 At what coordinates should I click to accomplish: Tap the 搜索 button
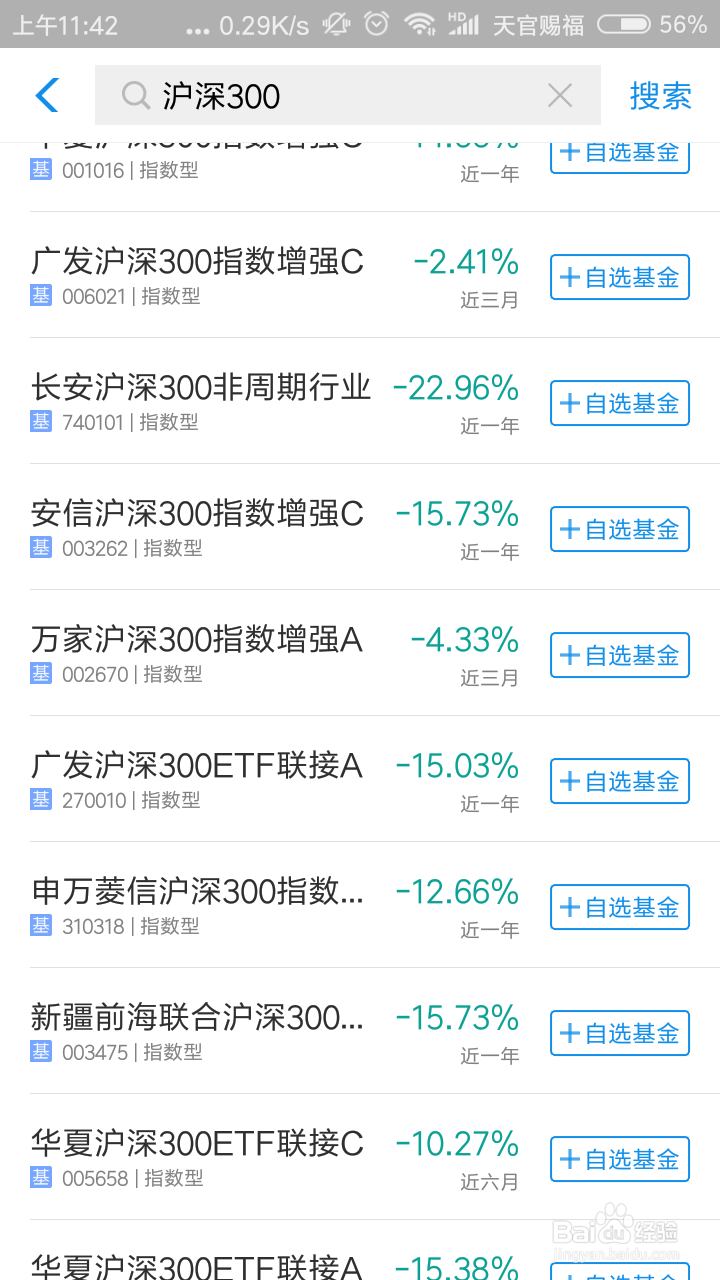pyautogui.click(x=661, y=96)
